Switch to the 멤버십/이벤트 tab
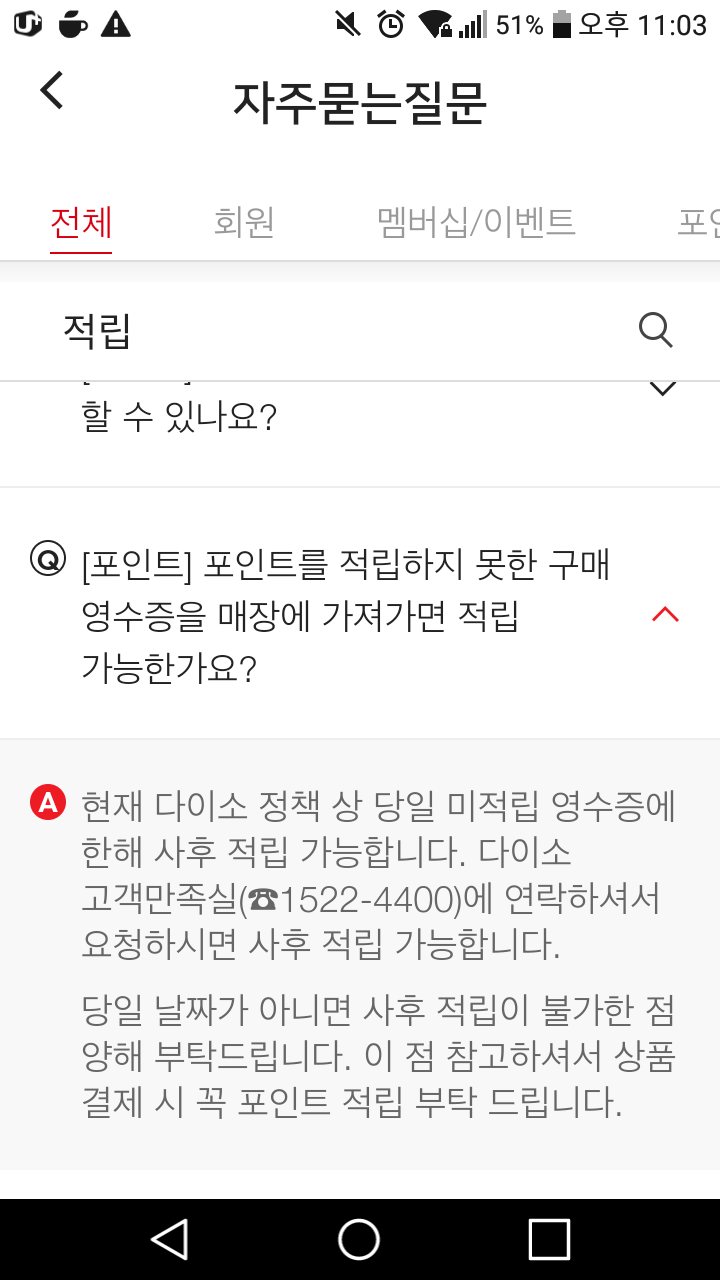 (476, 222)
